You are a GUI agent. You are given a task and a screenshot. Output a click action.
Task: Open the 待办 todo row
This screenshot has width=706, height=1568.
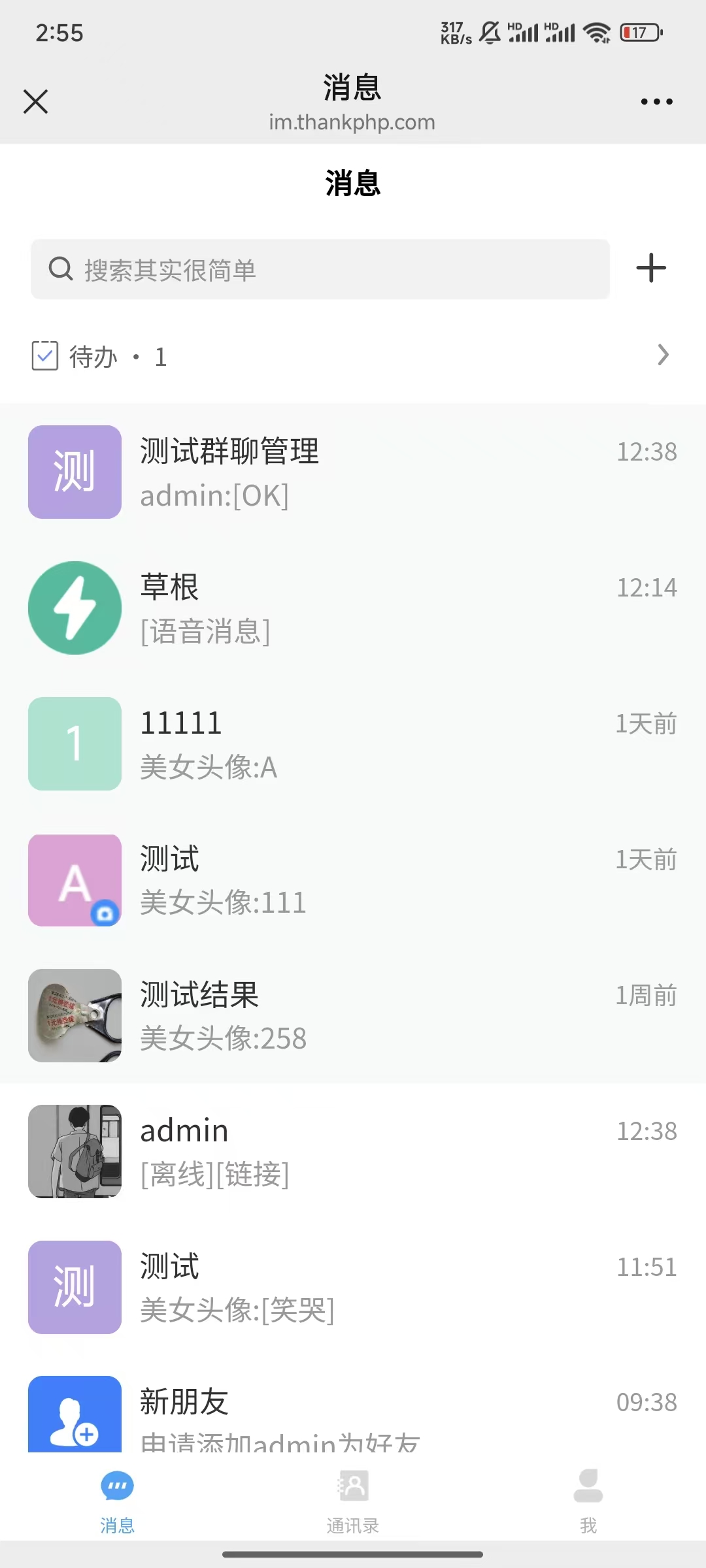point(353,356)
